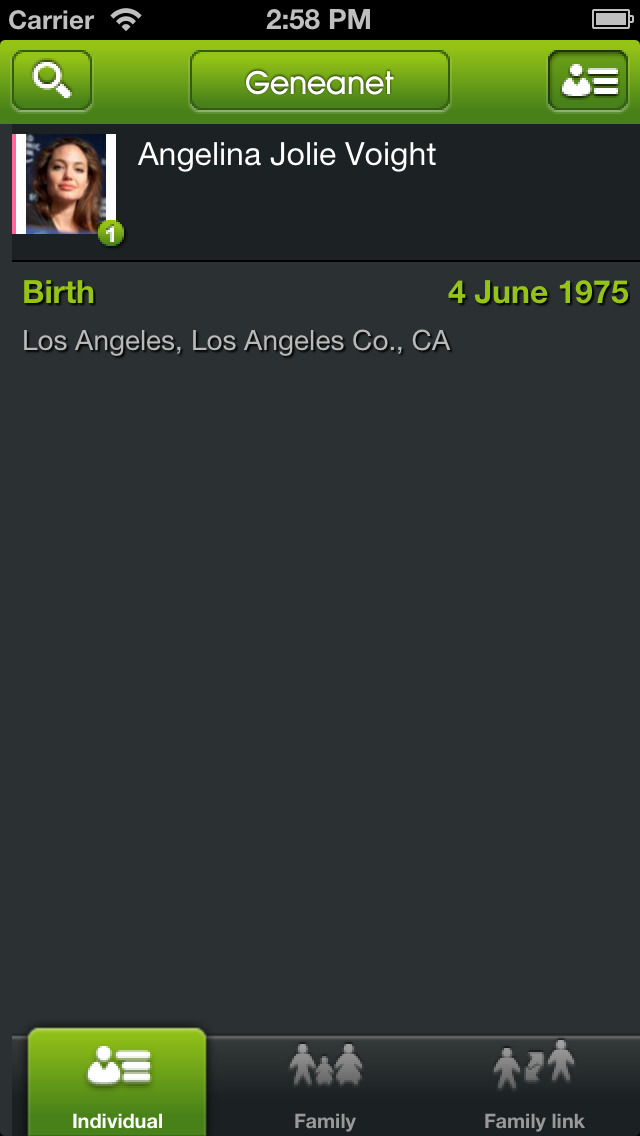Open the individual details icon in toolbar
The height and width of the screenshot is (1136, 640).
(588, 80)
